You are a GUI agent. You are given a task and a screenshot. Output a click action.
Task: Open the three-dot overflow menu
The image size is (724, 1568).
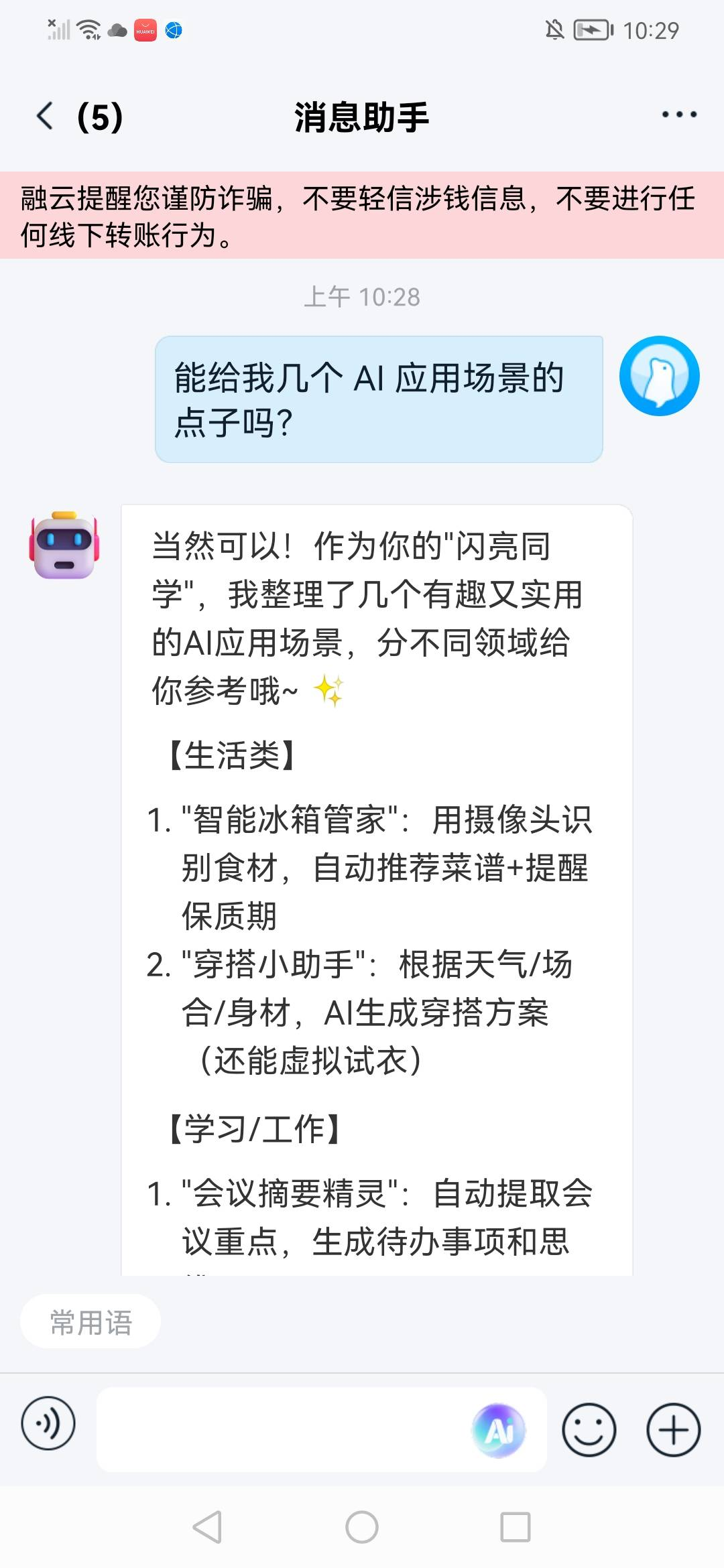tap(678, 115)
